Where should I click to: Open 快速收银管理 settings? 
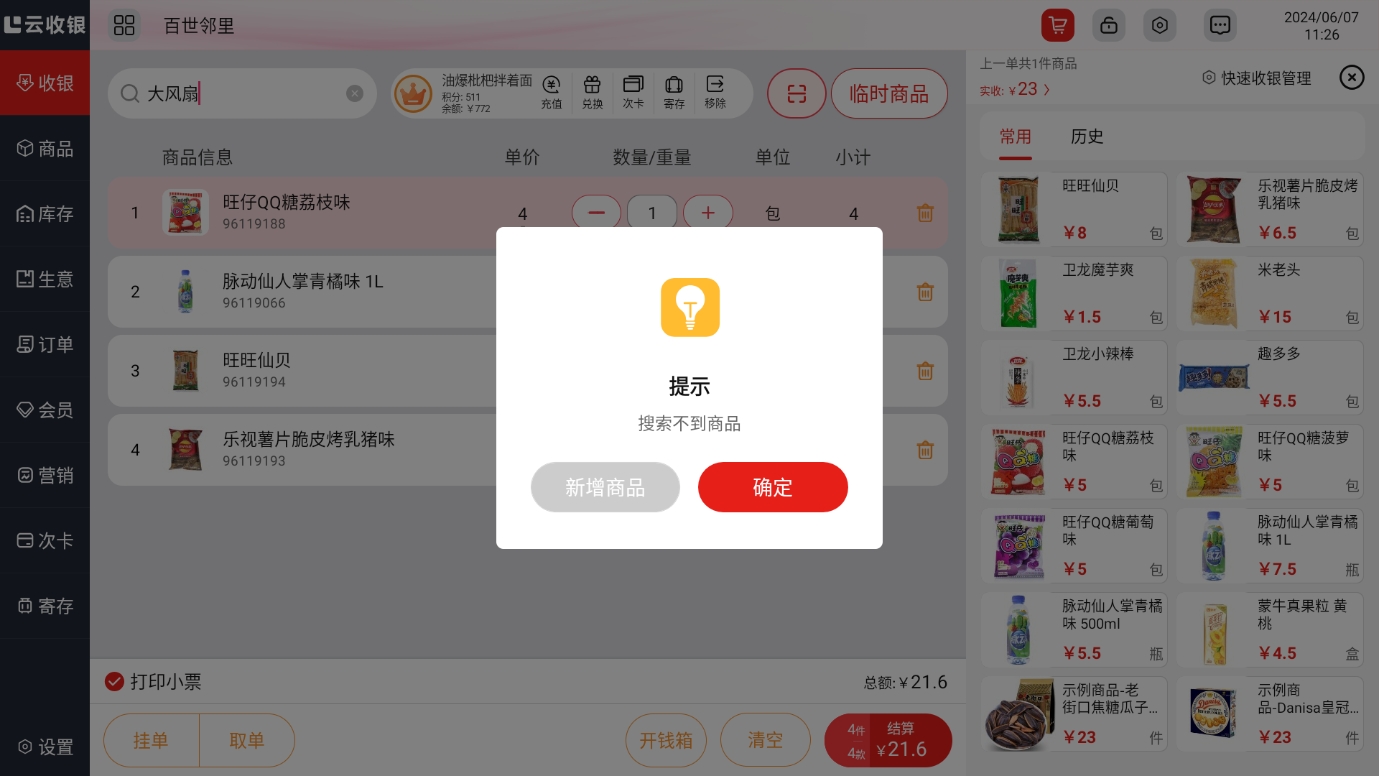(x=1257, y=78)
